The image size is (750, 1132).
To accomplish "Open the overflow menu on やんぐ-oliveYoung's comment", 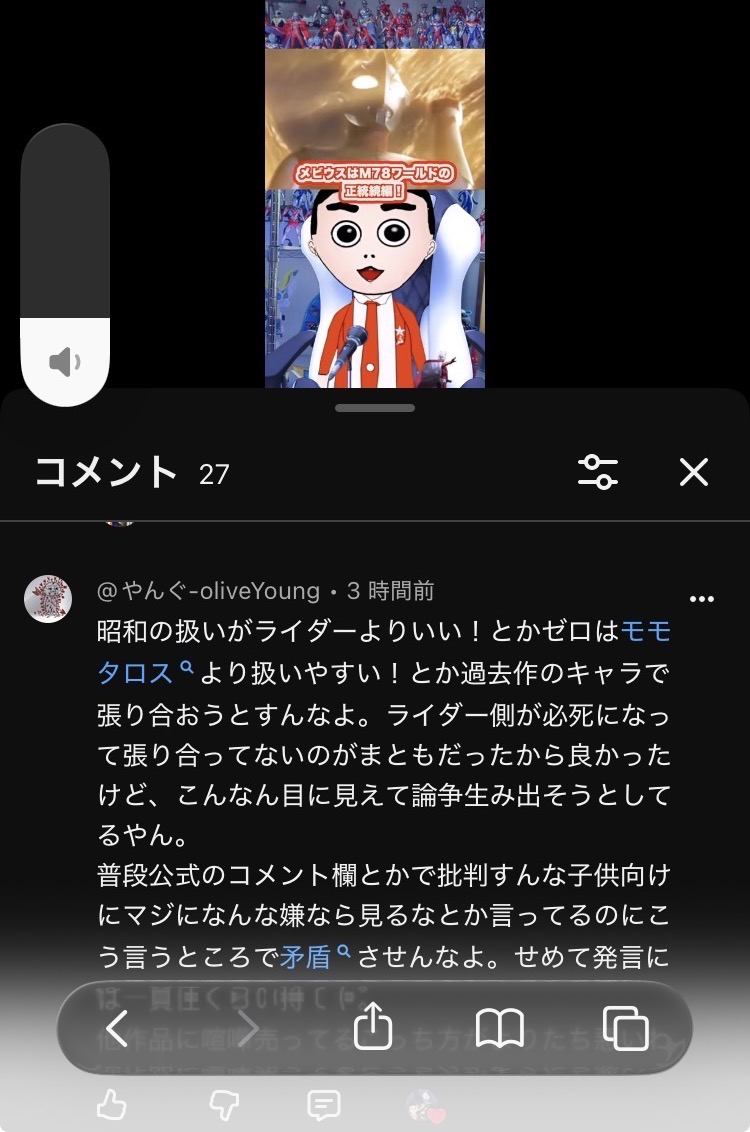I will click(702, 598).
